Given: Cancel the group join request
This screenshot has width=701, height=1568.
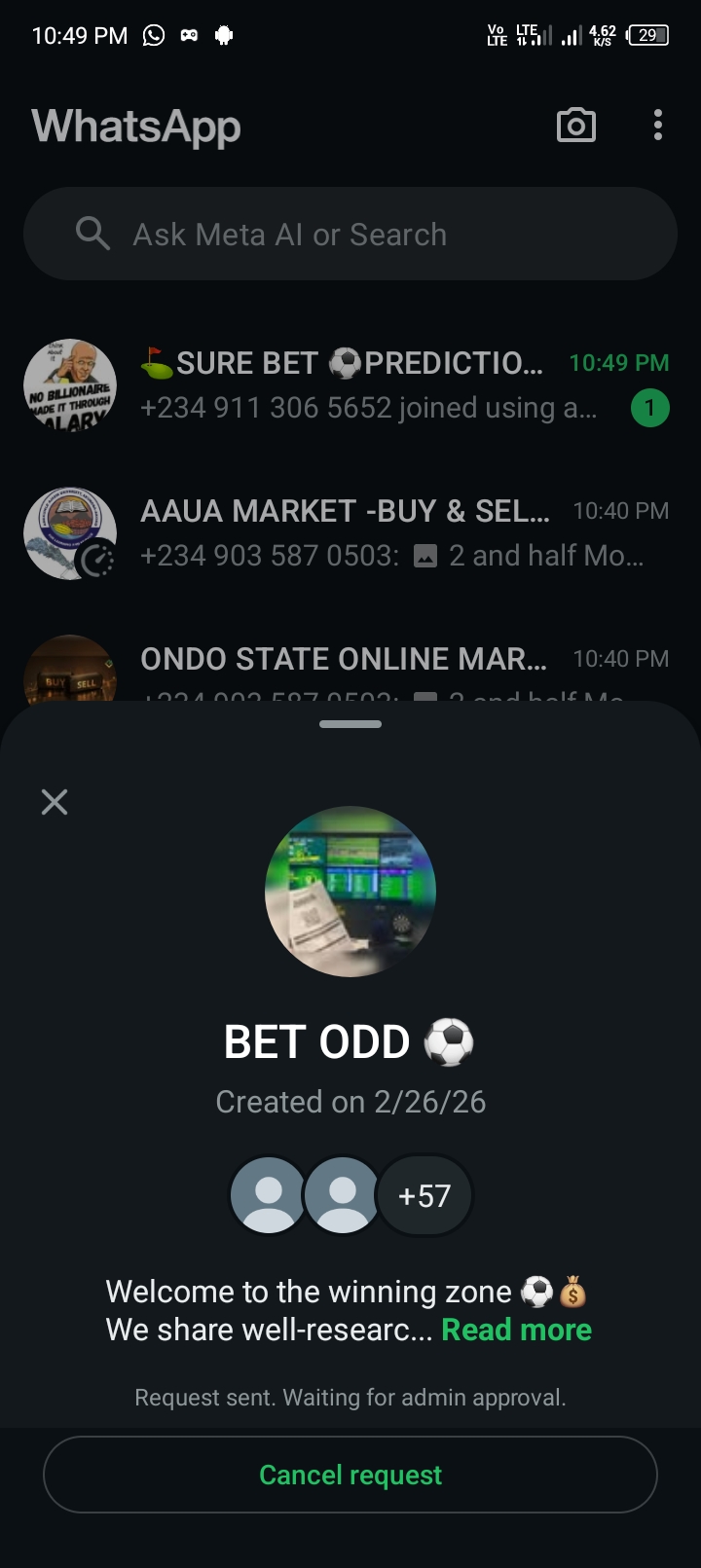Looking at the screenshot, I should [350, 1475].
